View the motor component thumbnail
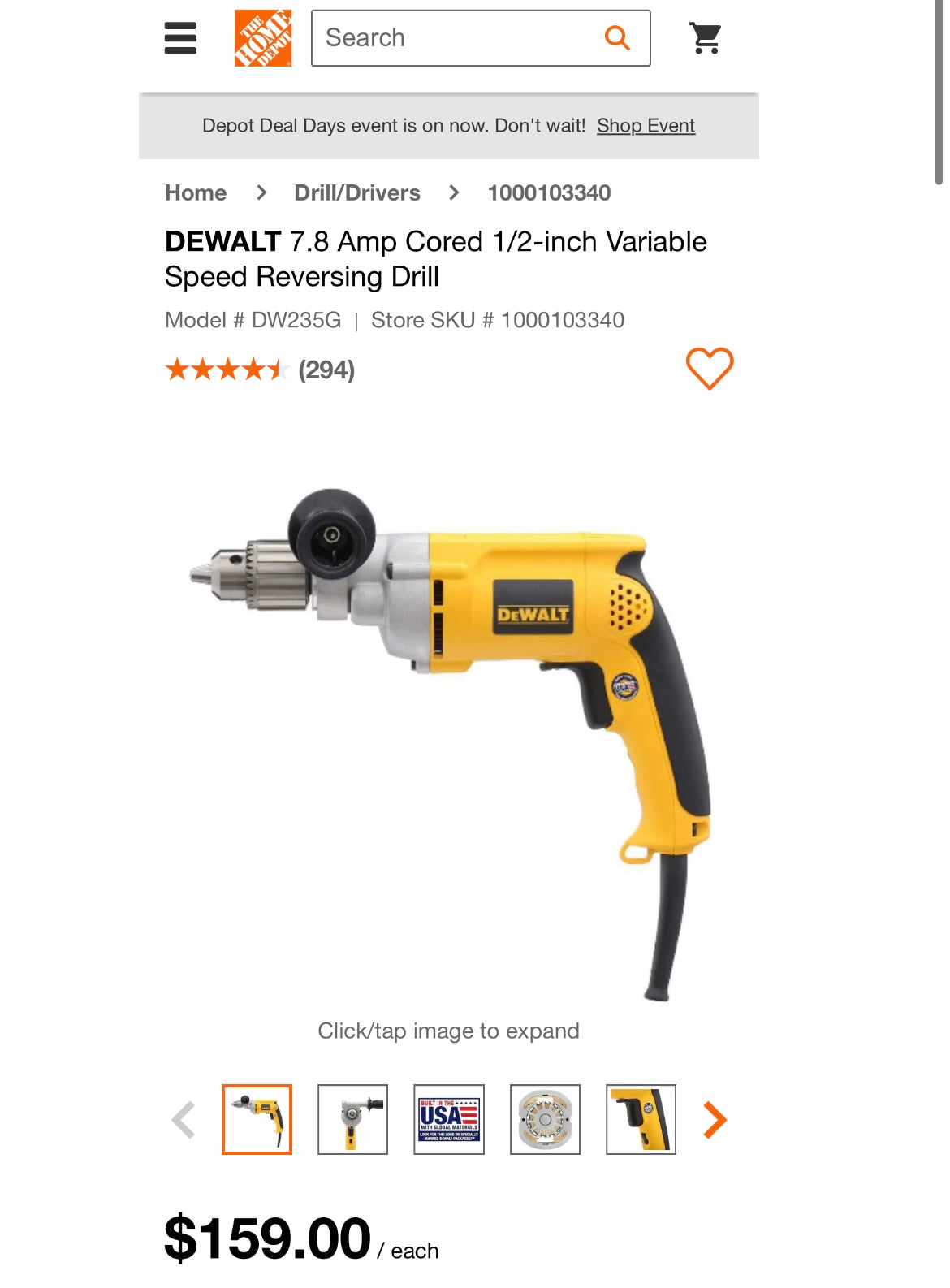The width and height of the screenshot is (950, 1288). (x=545, y=1119)
